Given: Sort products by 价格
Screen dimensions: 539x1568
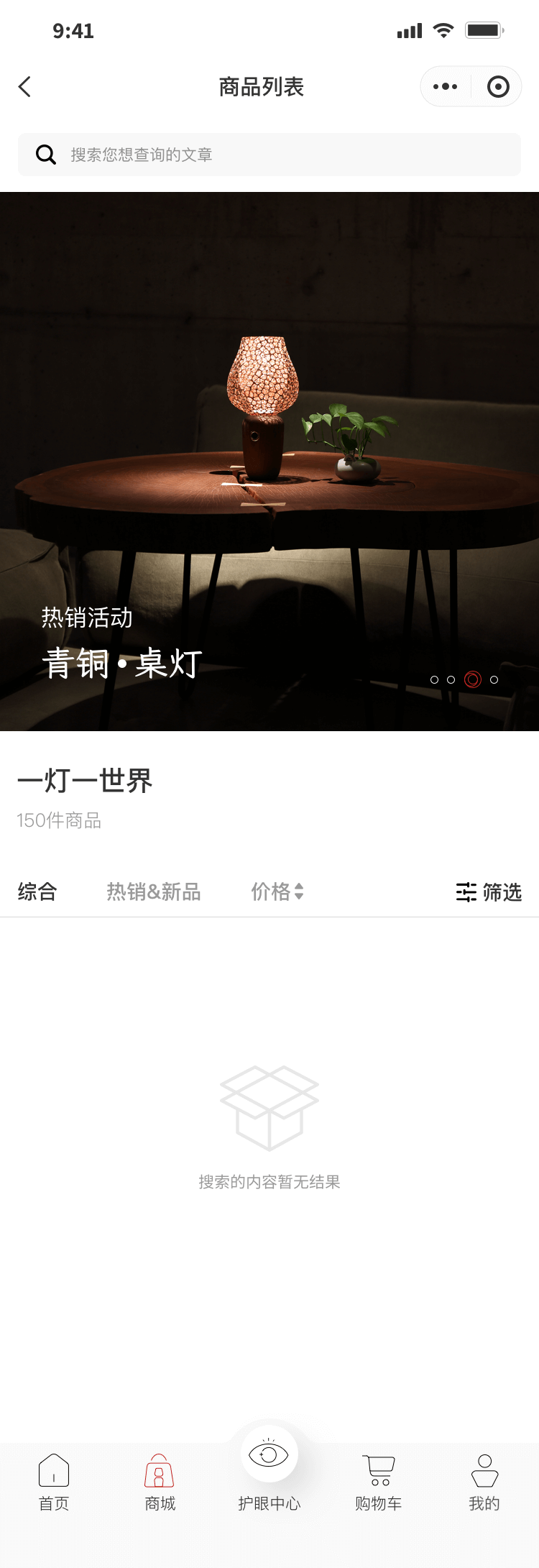Looking at the screenshot, I should 277,892.
